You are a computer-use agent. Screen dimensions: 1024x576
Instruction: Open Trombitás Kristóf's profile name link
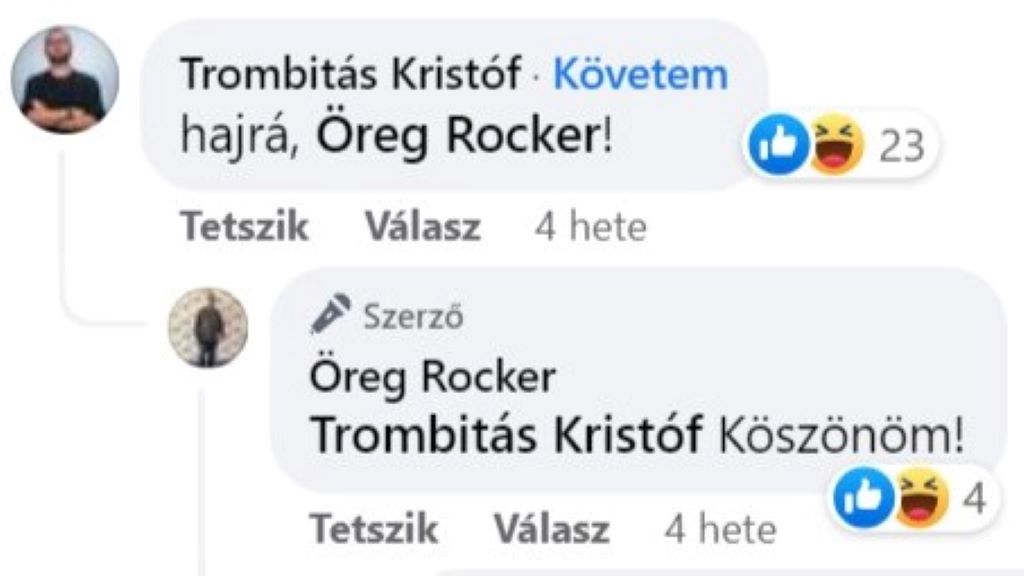[x=350, y=75]
